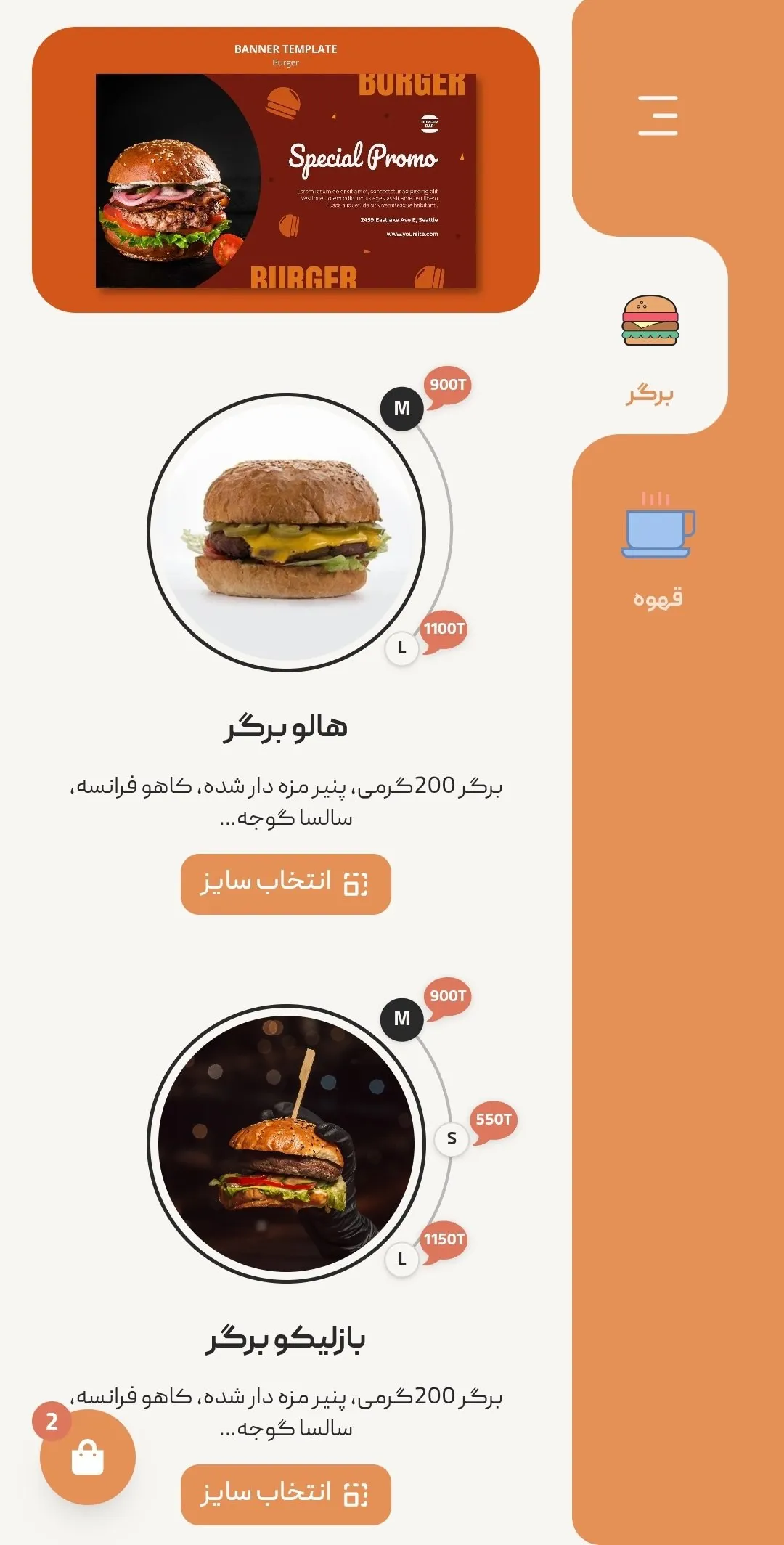Select size L for هالو برگر

[x=401, y=648]
